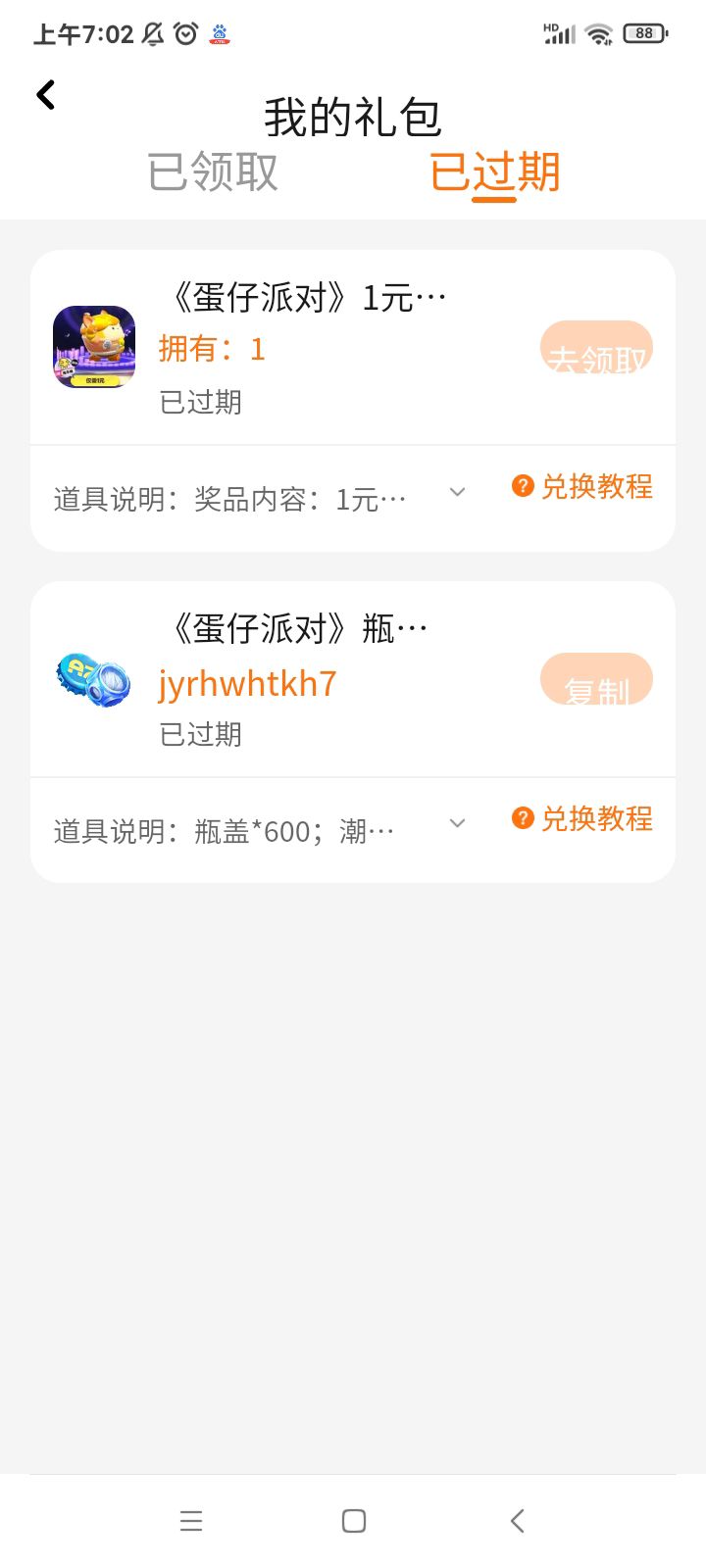This screenshot has height=1568, width=706.
Task: Tap the 去领取 button on the 1元 gift
Action: tap(596, 349)
